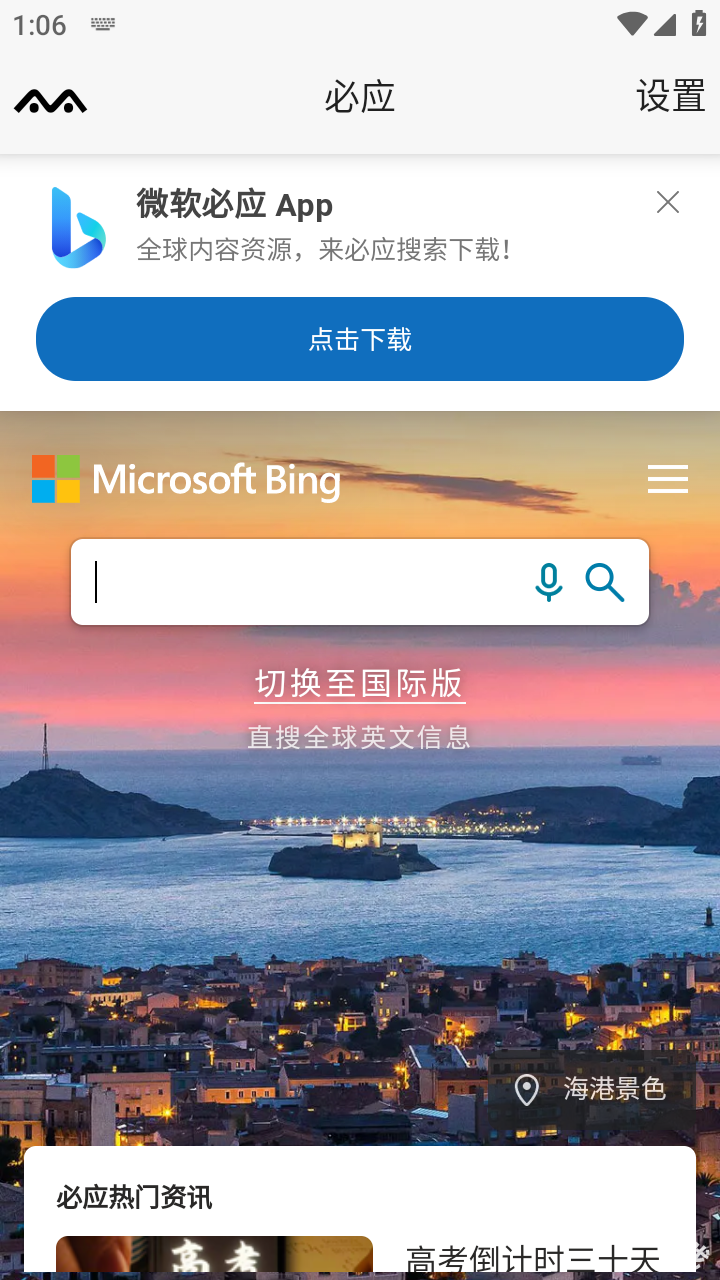Image resolution: width=720 pixels, height=1280 pixels.
Task: Open the hamburger menu beside Microsoft Bing
Action: pyautogui.click(x=668, y=479)
